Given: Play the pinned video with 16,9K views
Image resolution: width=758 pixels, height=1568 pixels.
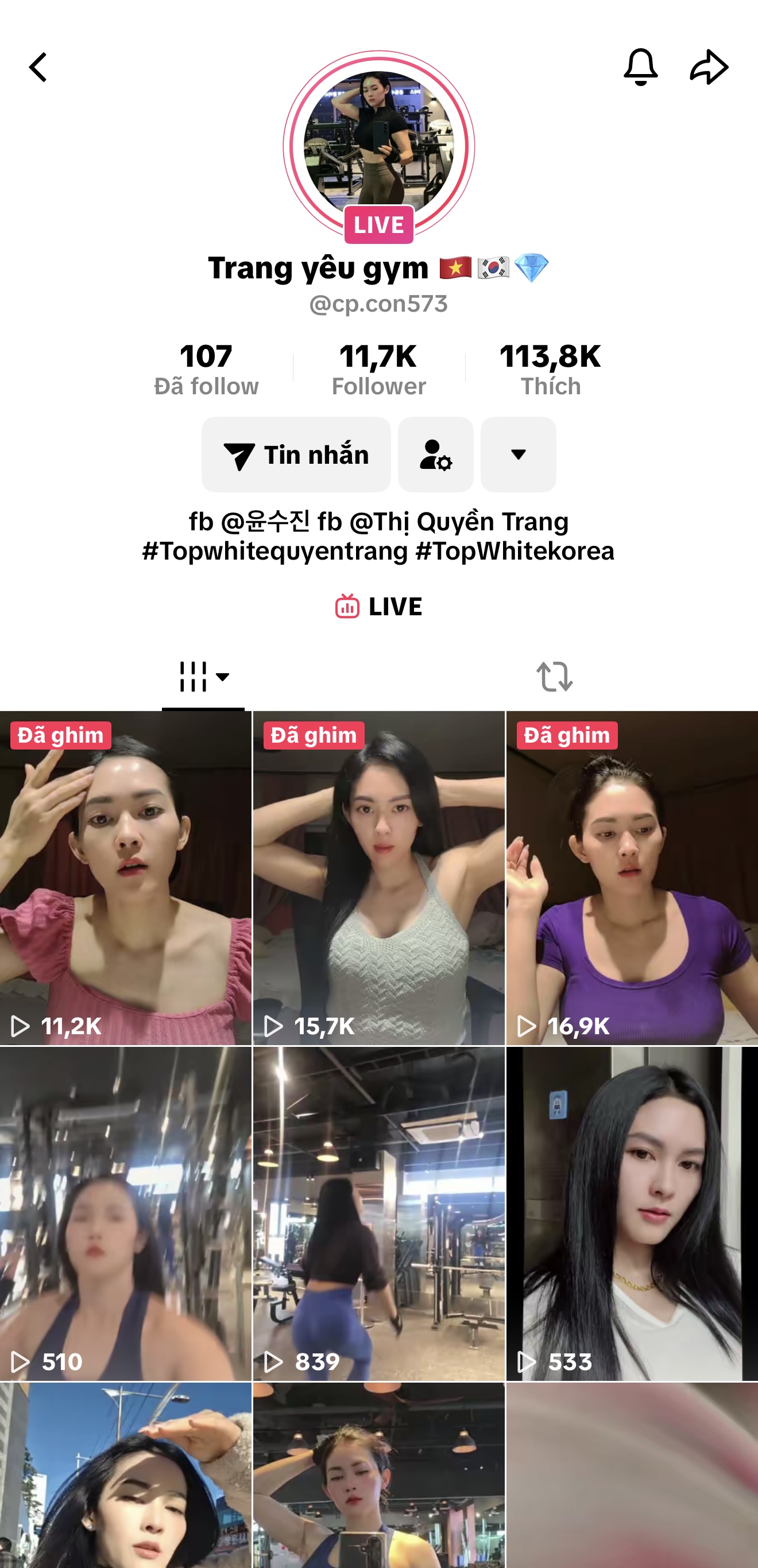Looking at the screenshot, I should (632, 878).
